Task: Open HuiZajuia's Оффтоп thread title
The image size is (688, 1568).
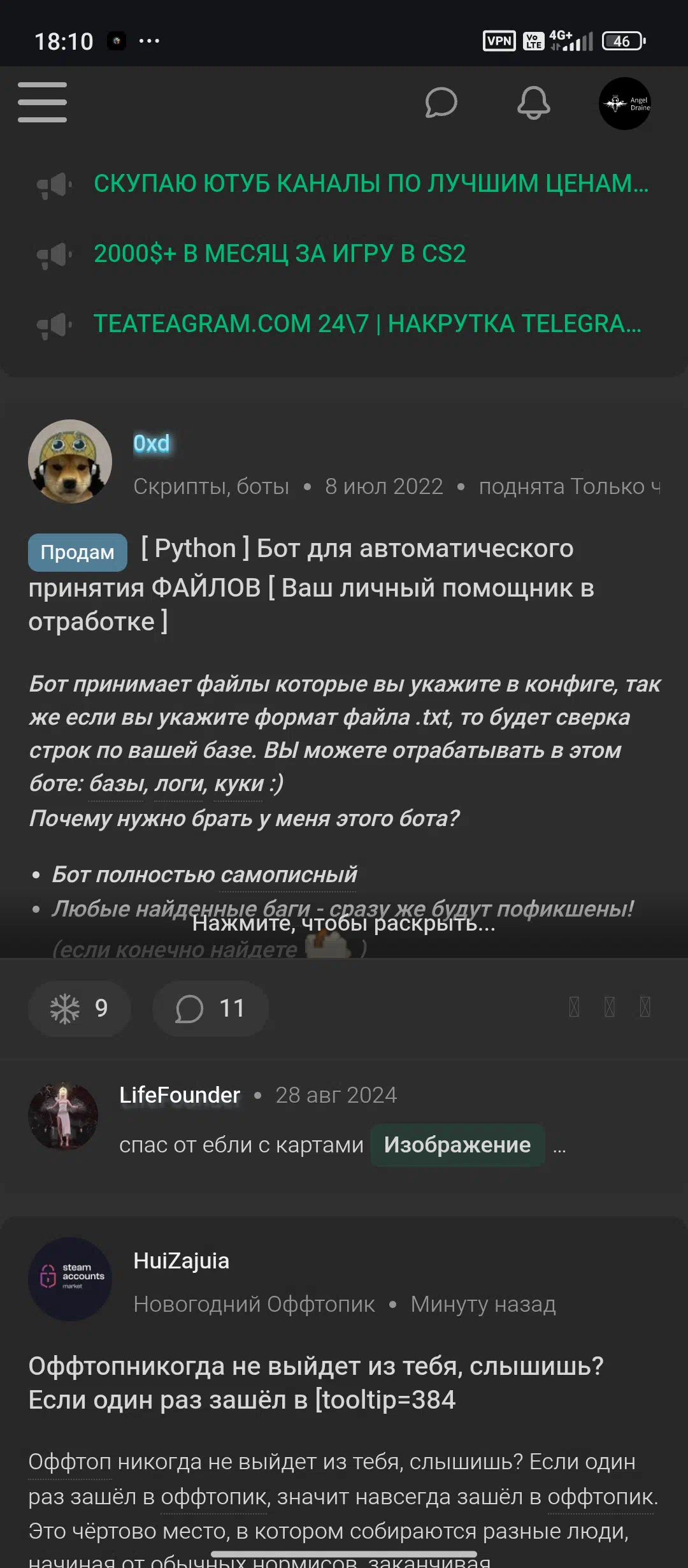Action: [x=316, y=1383]
